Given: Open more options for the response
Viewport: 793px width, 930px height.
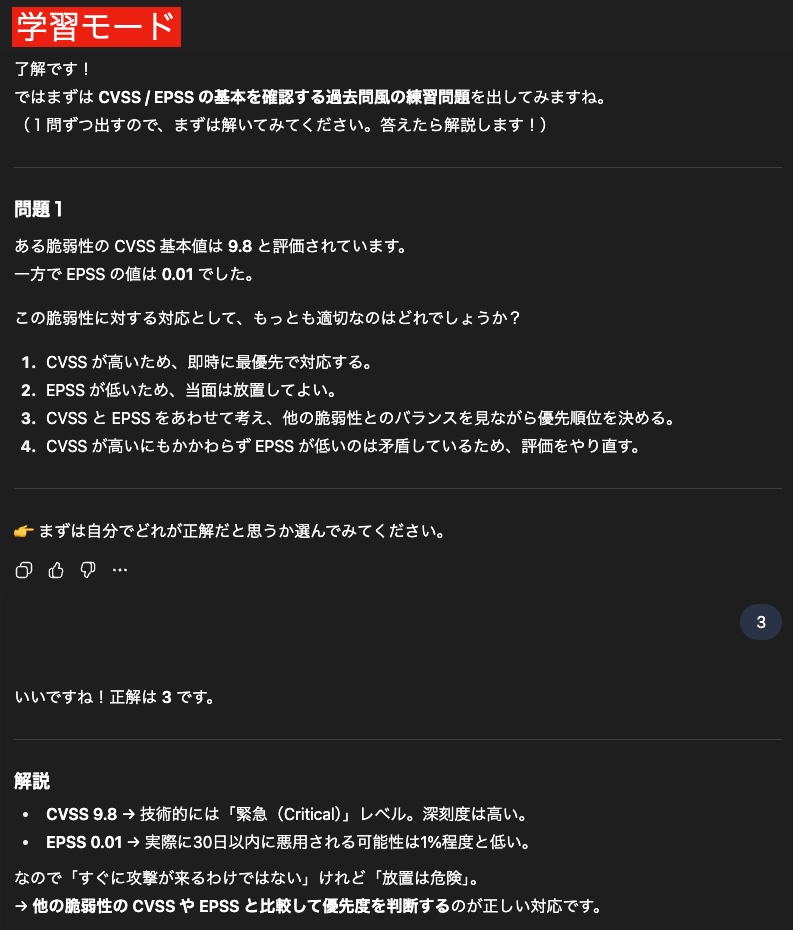Looking at the screenshot, I should click(x=120, y=570).
